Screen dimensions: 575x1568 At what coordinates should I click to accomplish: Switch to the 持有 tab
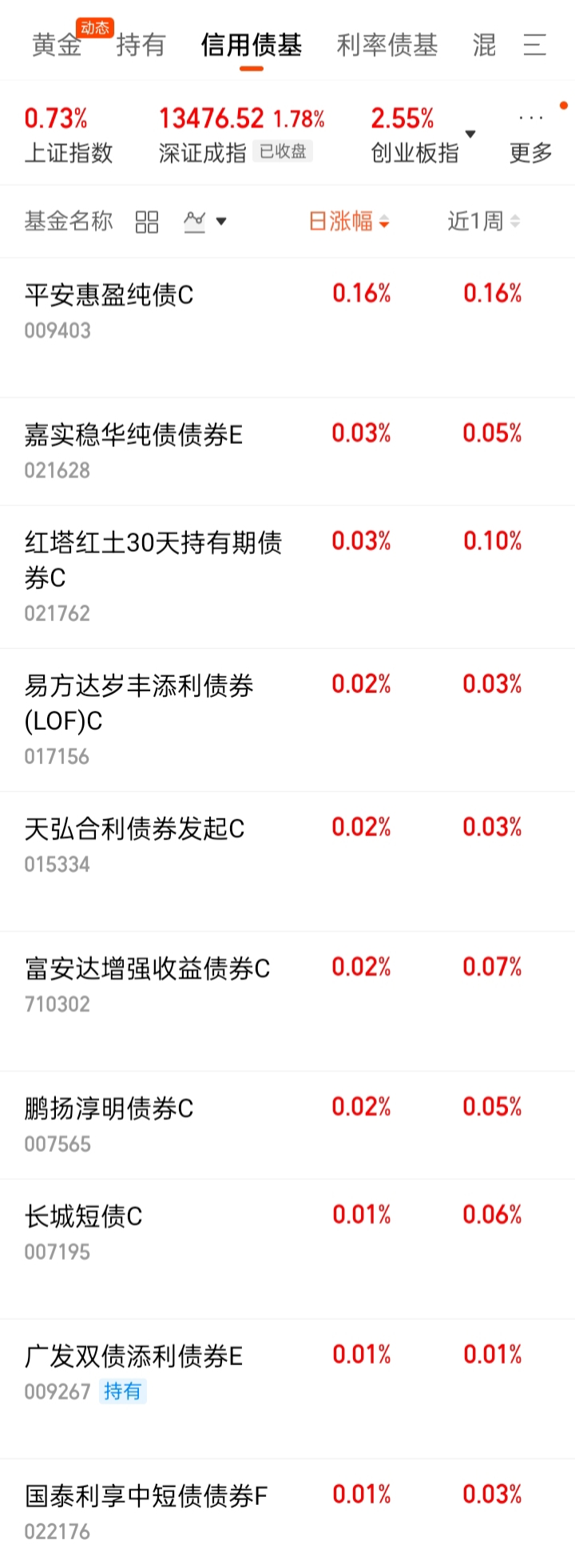pos(141,45)
